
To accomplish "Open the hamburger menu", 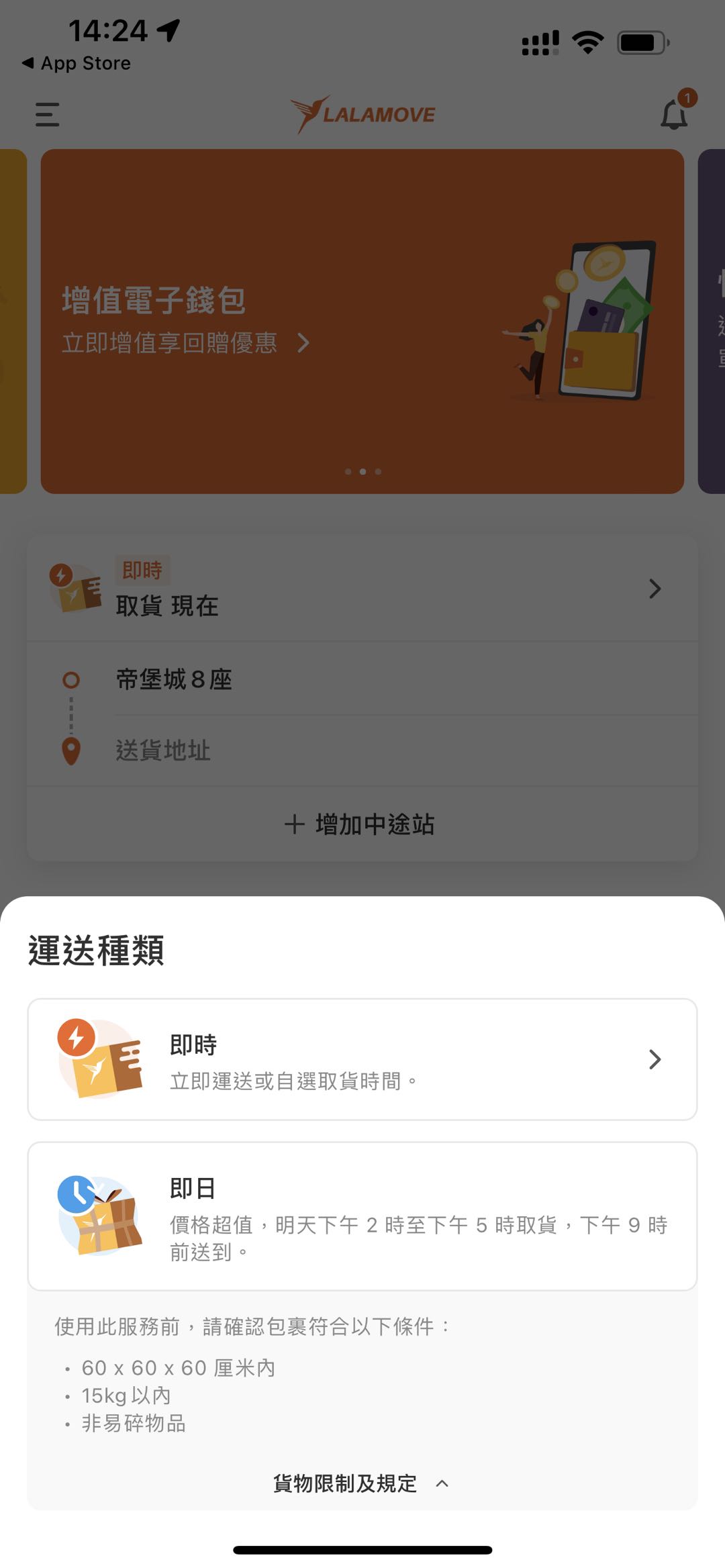I will [x=47, y=115].
